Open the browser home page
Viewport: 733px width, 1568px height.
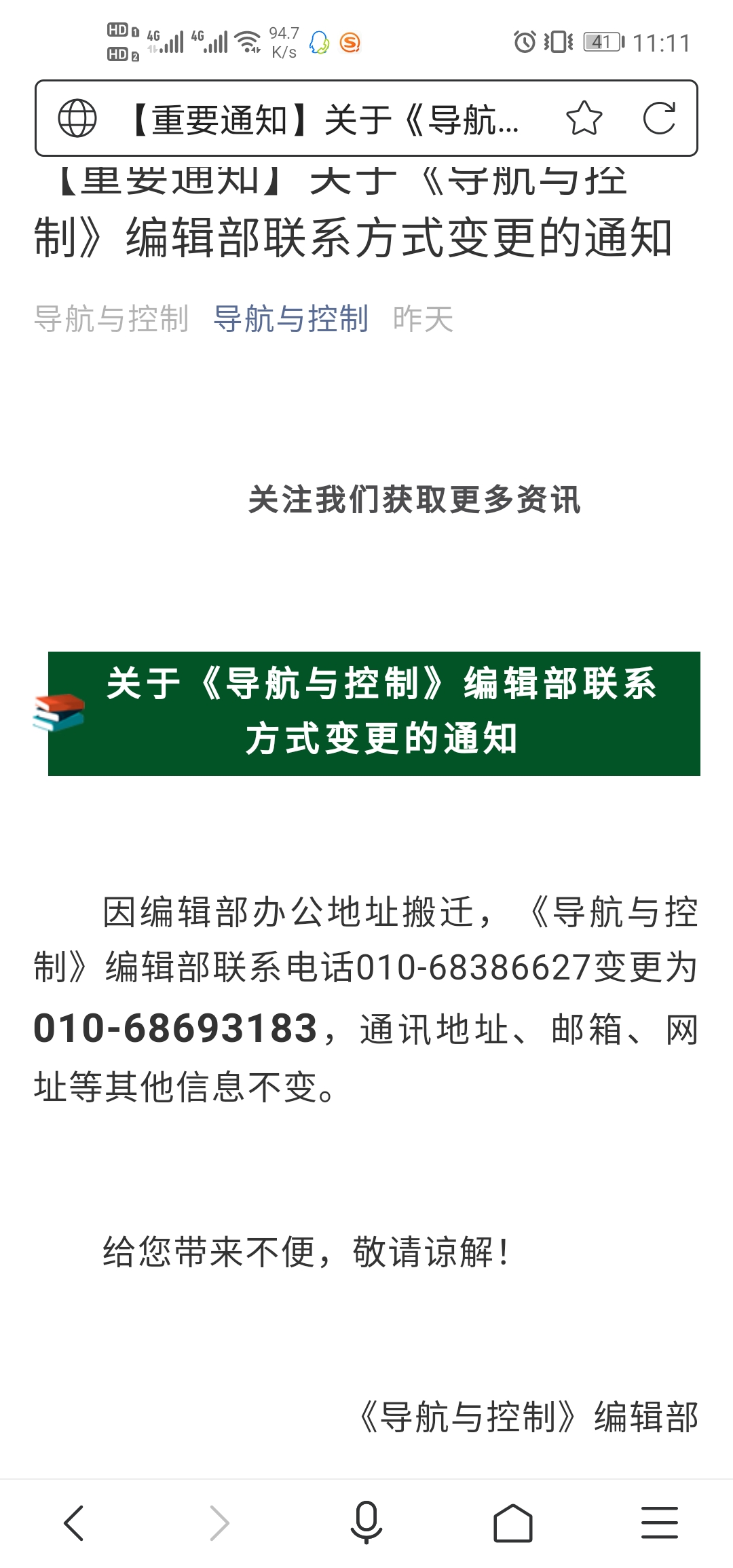click(513, 1523)
